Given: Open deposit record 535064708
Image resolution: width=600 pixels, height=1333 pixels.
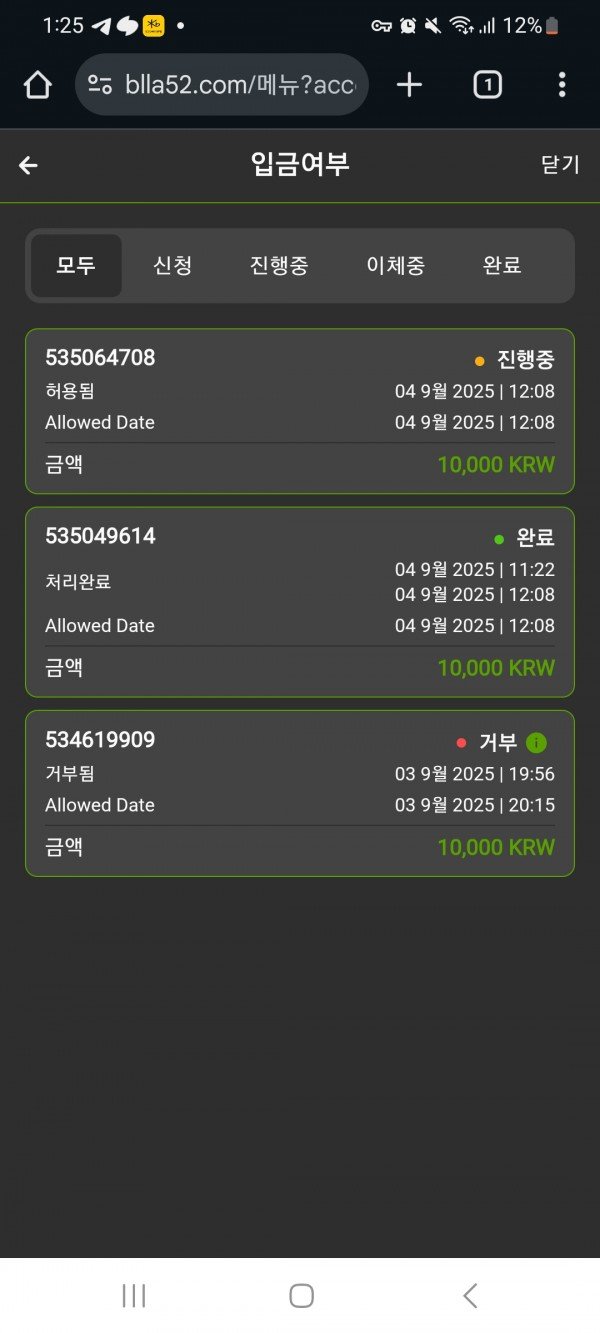Looking at the screenshot, I should 300,411.
